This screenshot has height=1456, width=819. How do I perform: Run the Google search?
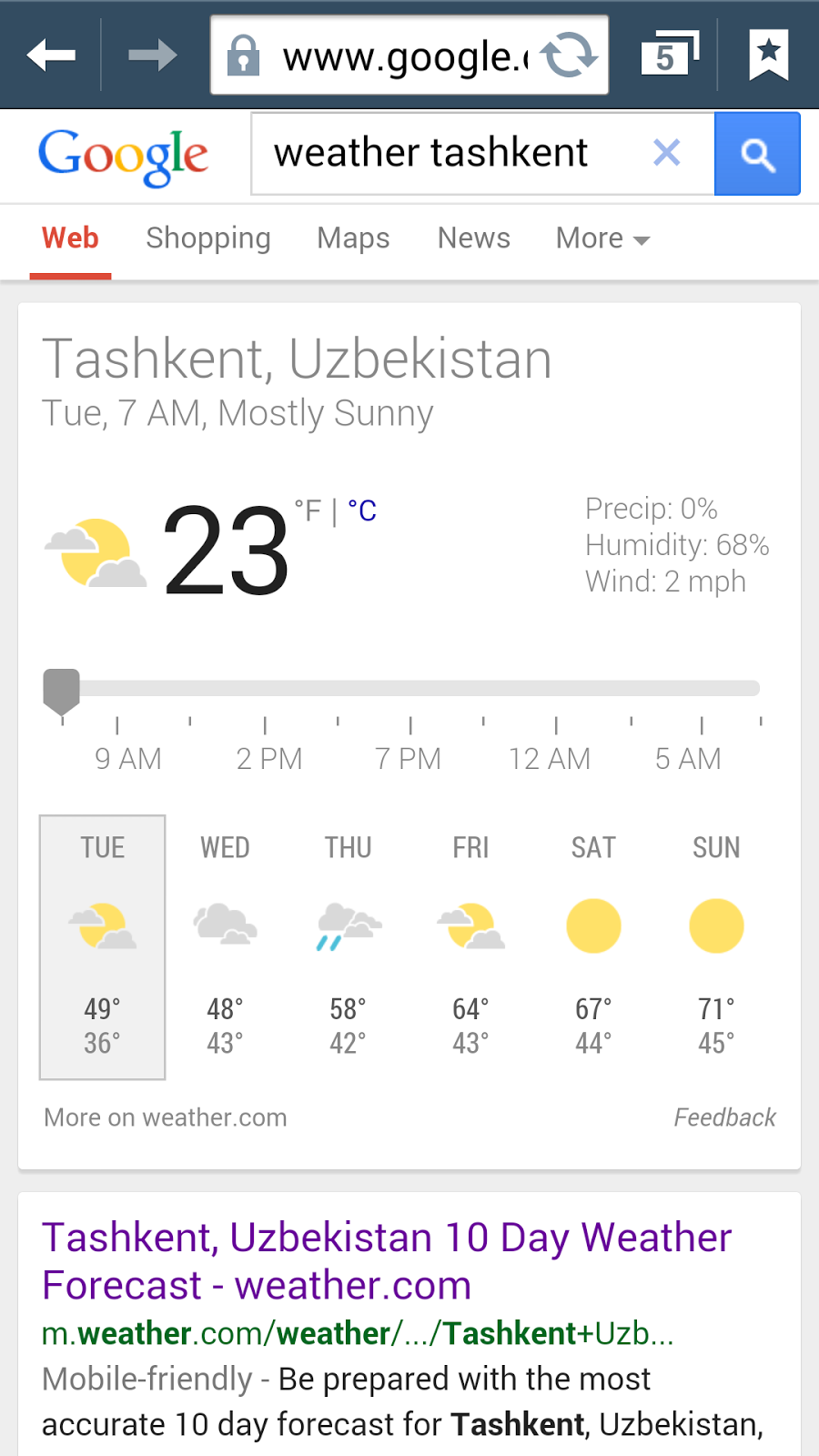point(757,154)
